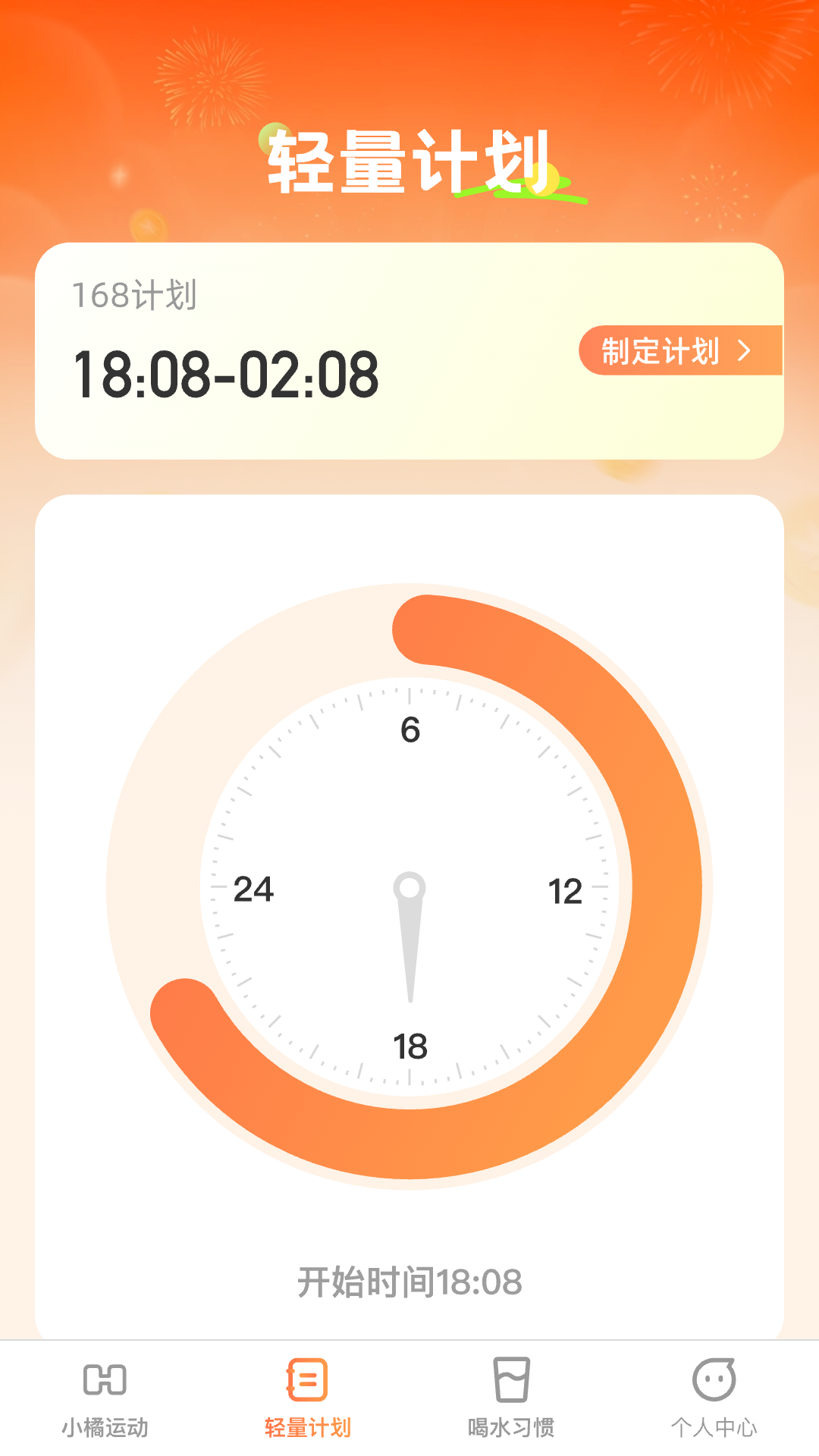Image resolution: width=819 pixels, height=1456 pixels.
Task: Go to the 个人中心 tab
Action: [714, 1398]
